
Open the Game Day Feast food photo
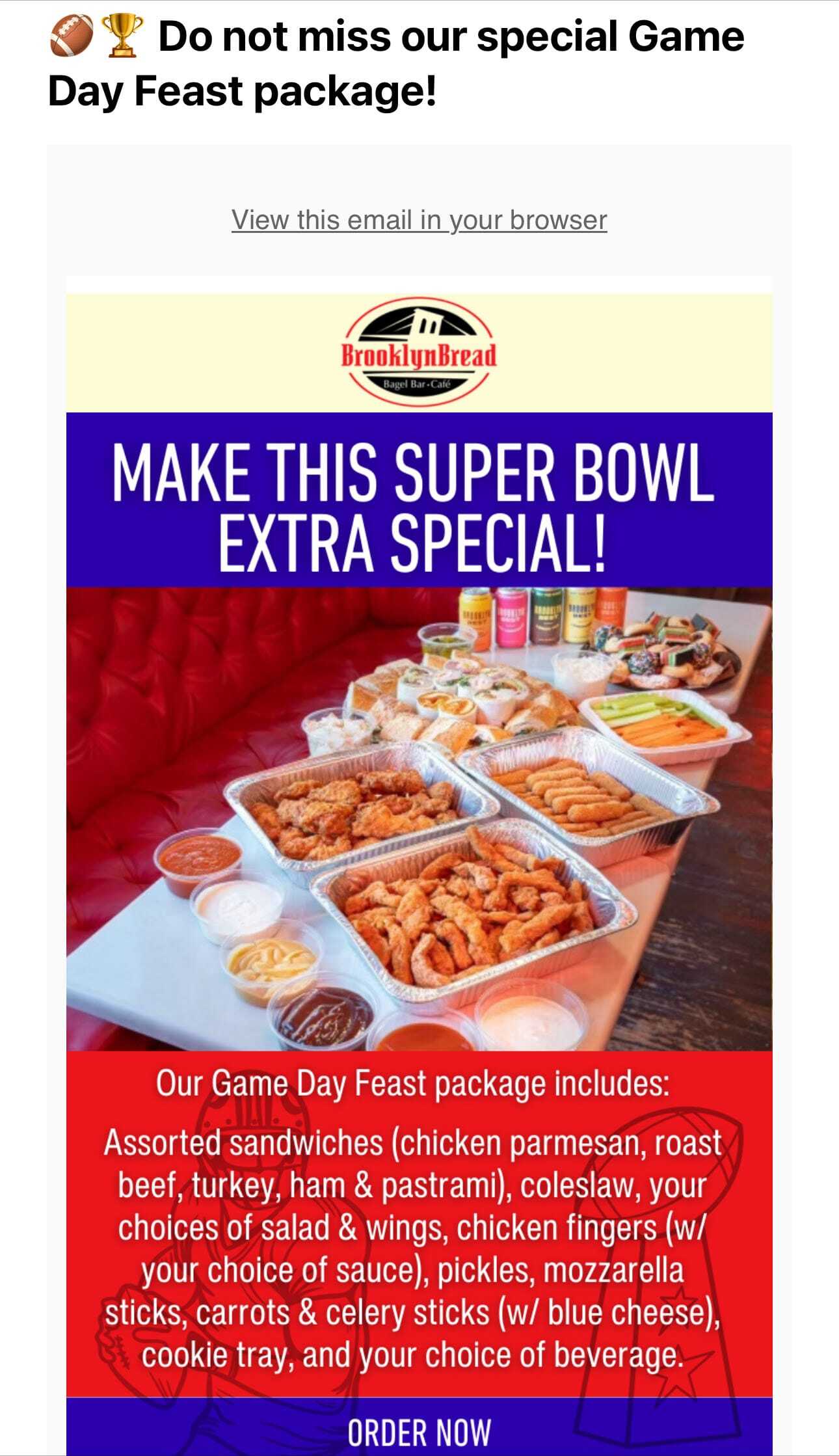coord(419,818)
